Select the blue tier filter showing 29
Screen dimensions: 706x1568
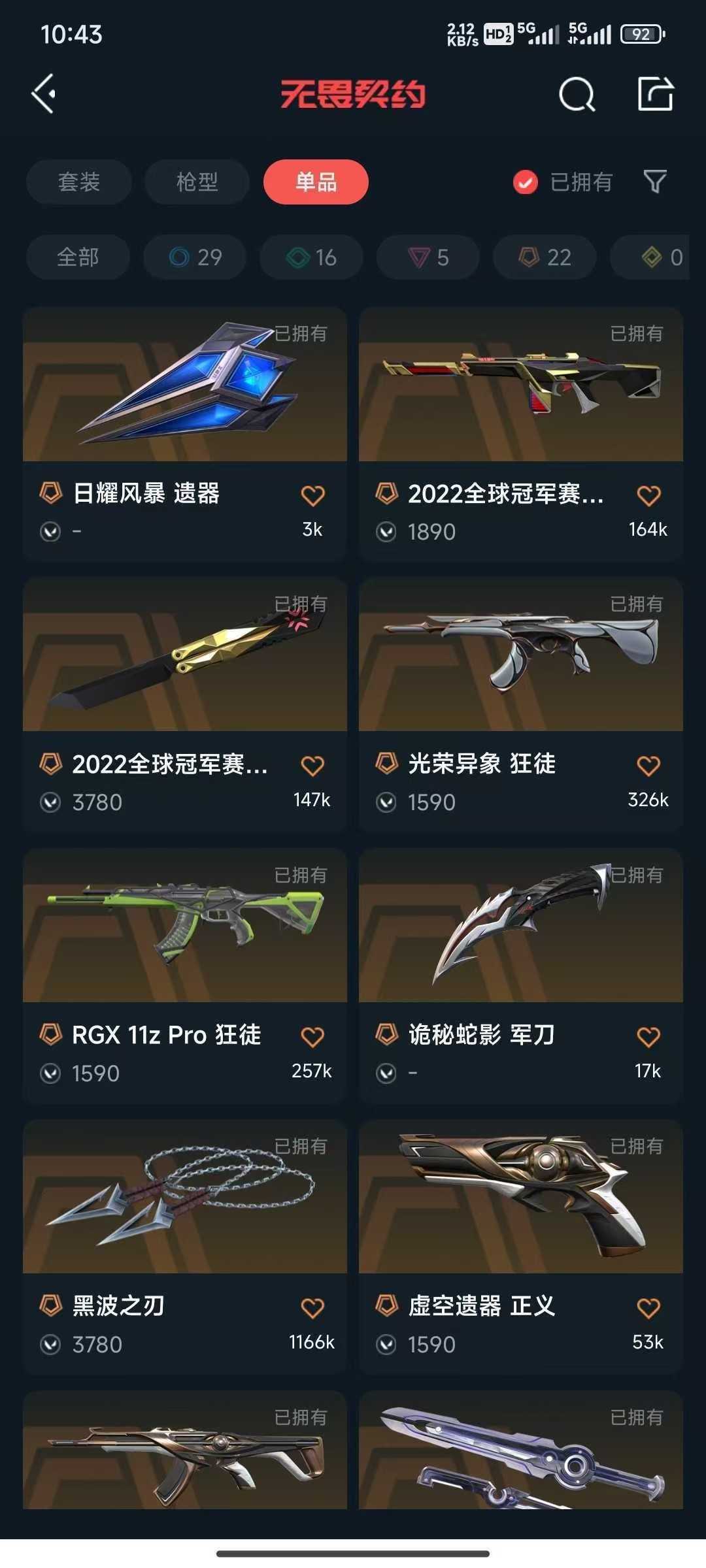click(194, 257)
